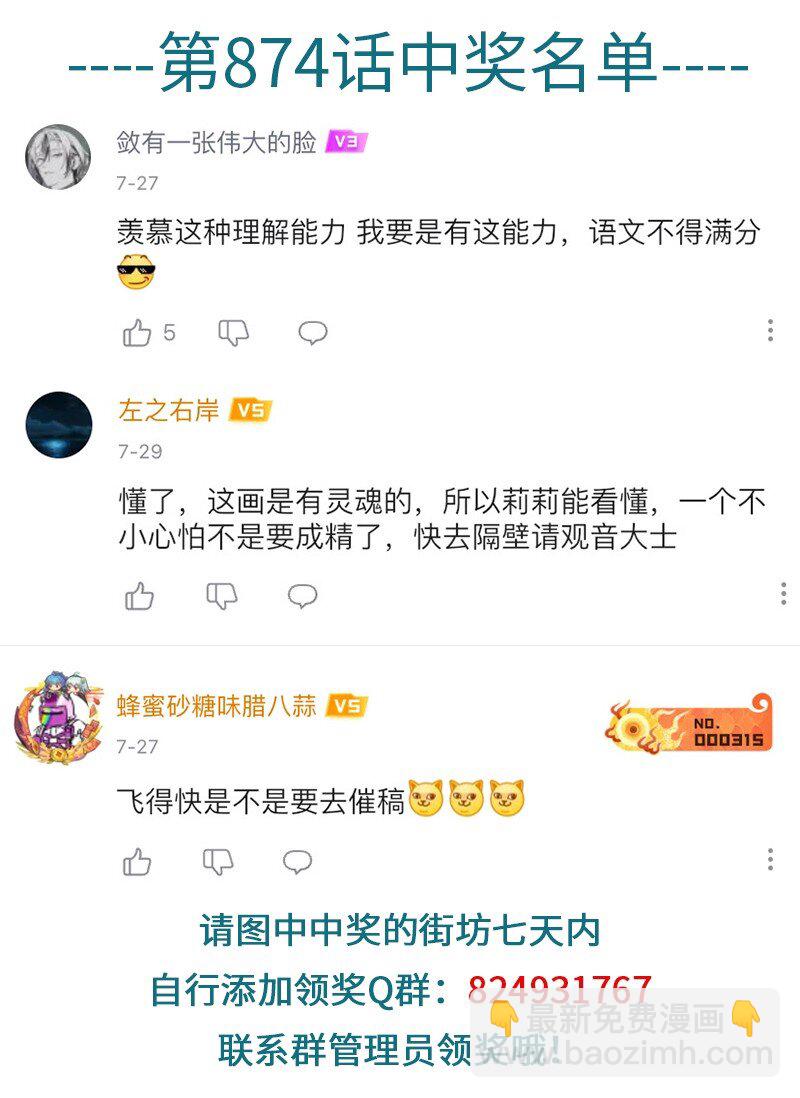Click the thumbs-up icon under 敛有一张伟大的脸's comment

[138, 330]
